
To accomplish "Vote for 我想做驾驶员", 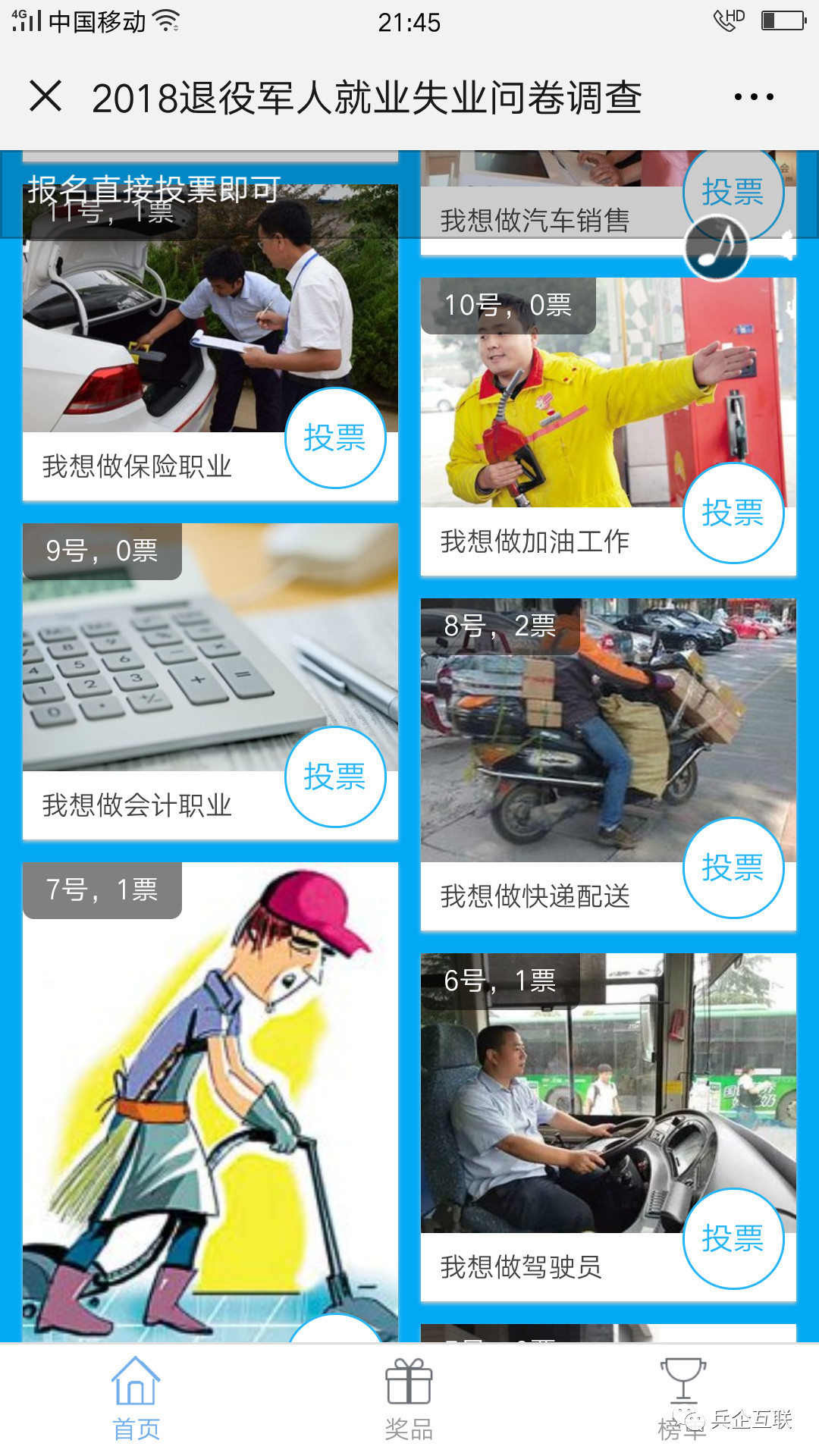I will pyautogui.click(x=733, y=1238).
